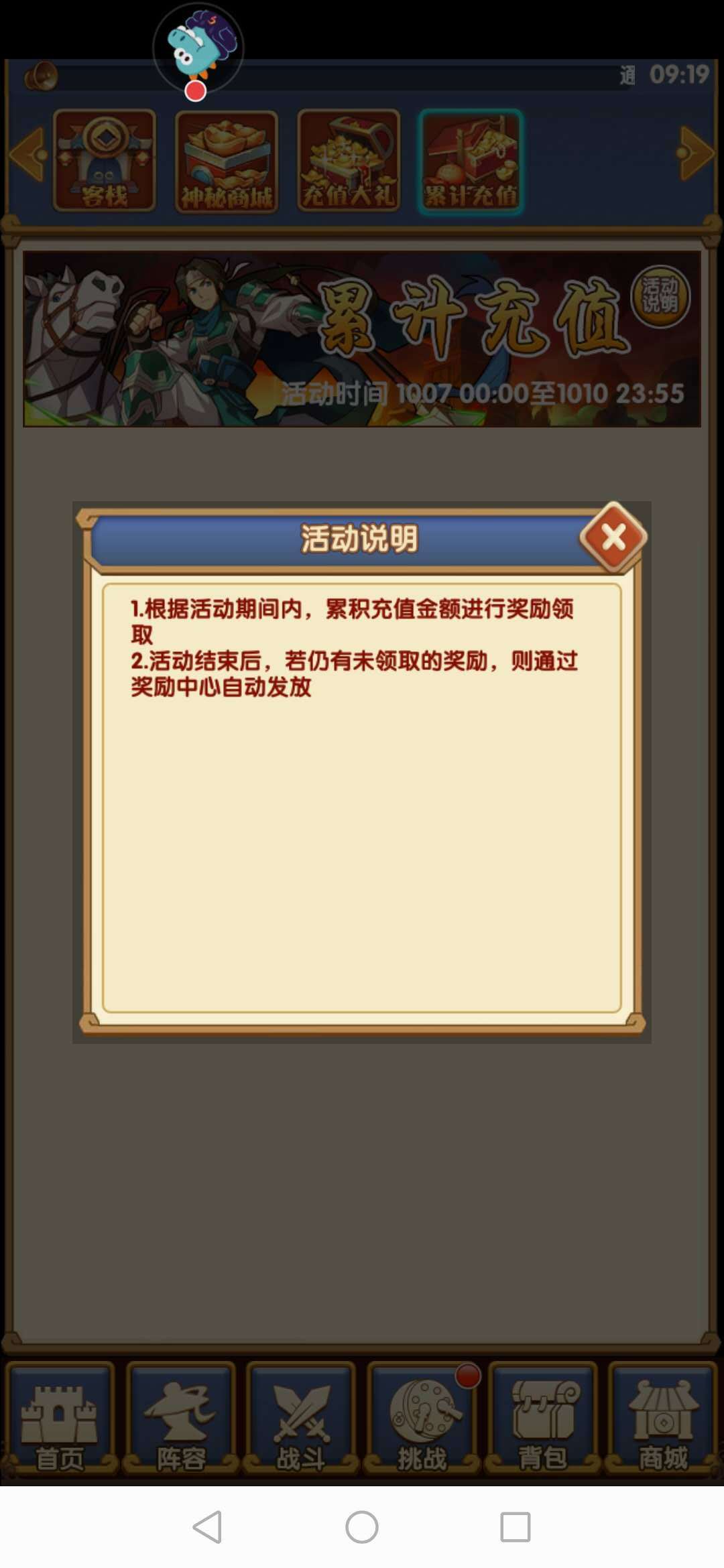This screenshot has width=724, height=1568.
Task: Open the 神秘商城 event tab
Action: tap(226, 161)
